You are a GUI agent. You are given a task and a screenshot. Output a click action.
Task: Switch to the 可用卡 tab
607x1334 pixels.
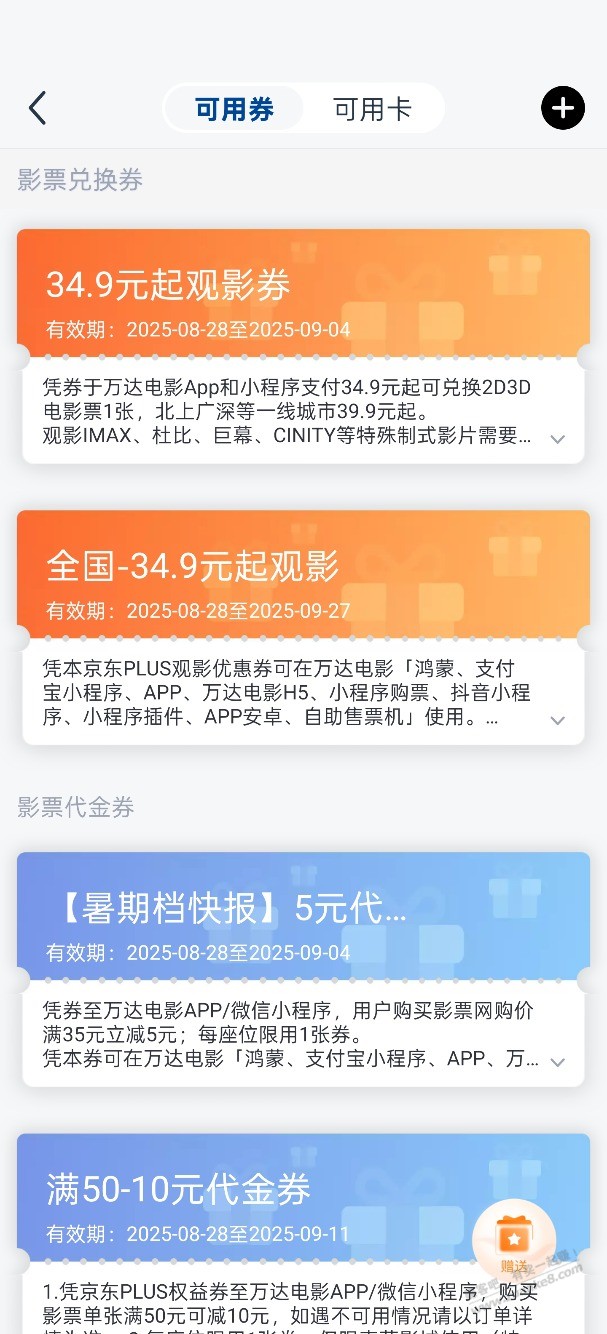pos(372,109)
